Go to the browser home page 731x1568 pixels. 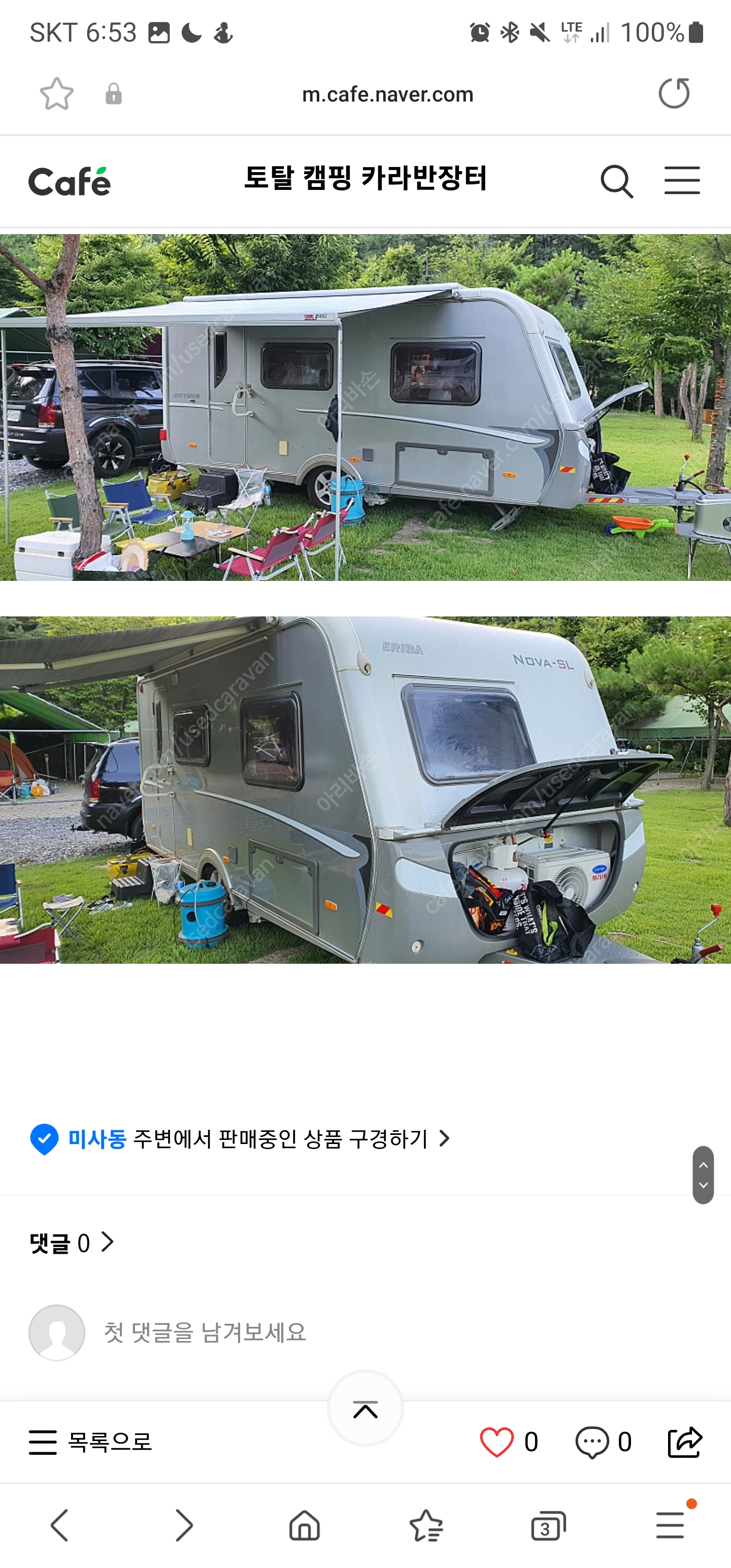(x=305, y=1525)
